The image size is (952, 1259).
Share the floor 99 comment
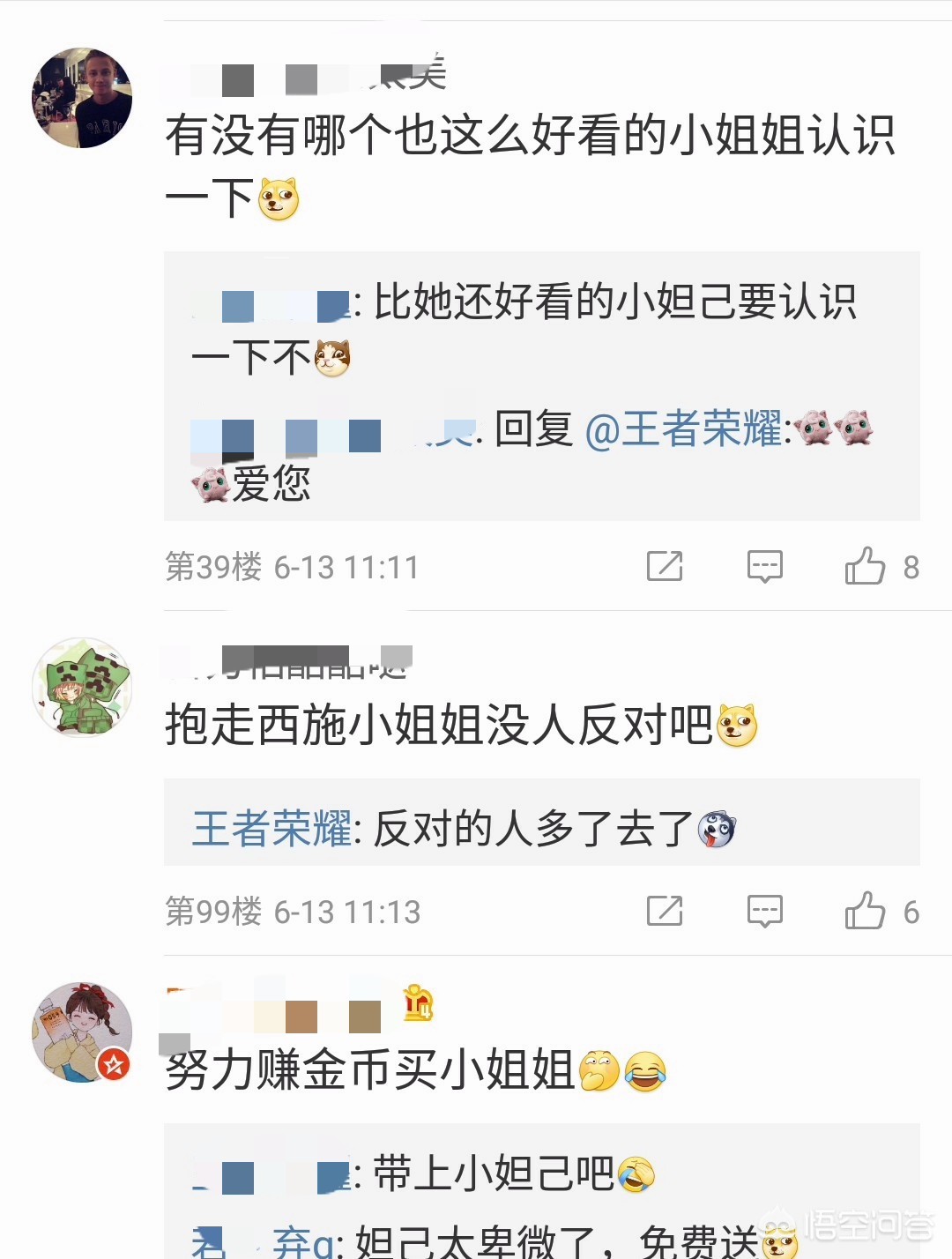665,911
